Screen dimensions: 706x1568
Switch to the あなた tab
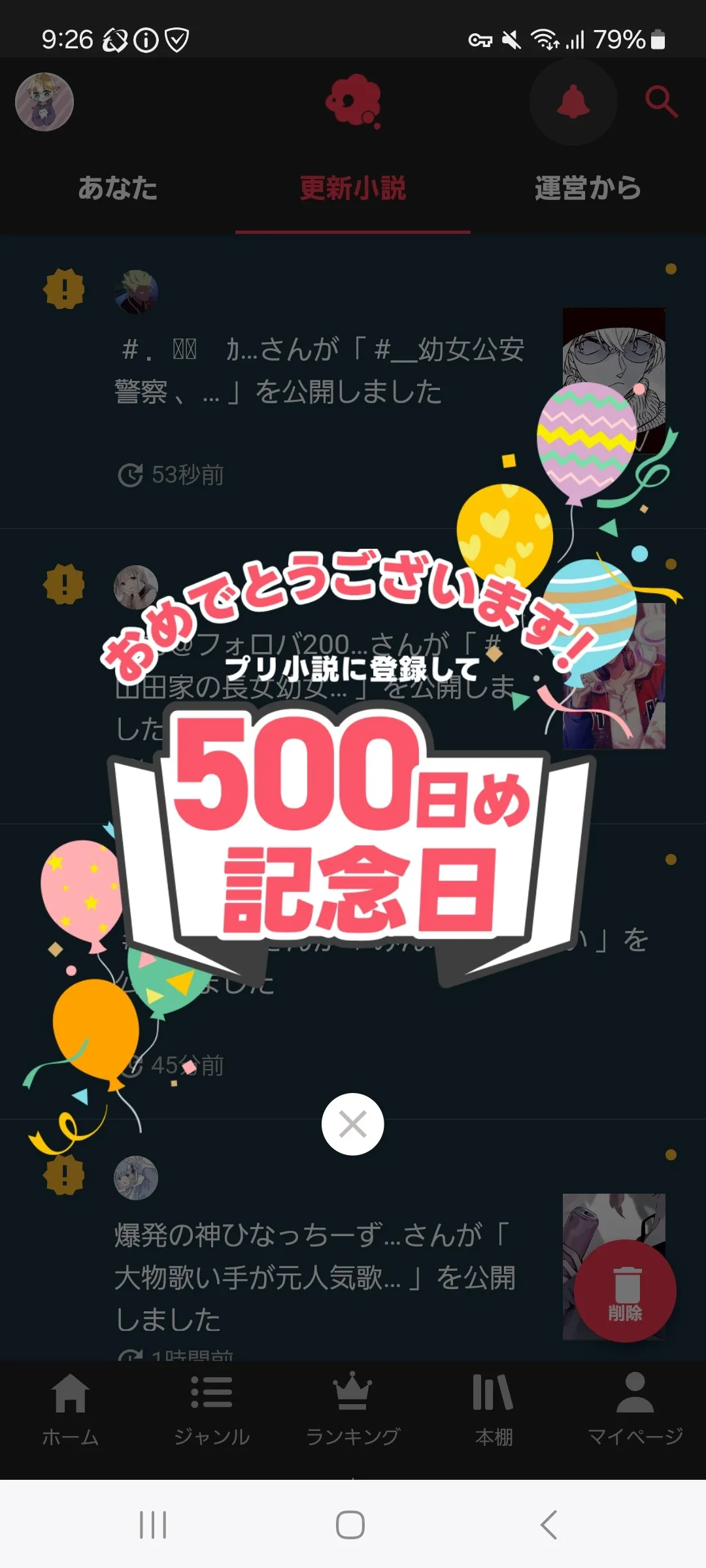118,188
